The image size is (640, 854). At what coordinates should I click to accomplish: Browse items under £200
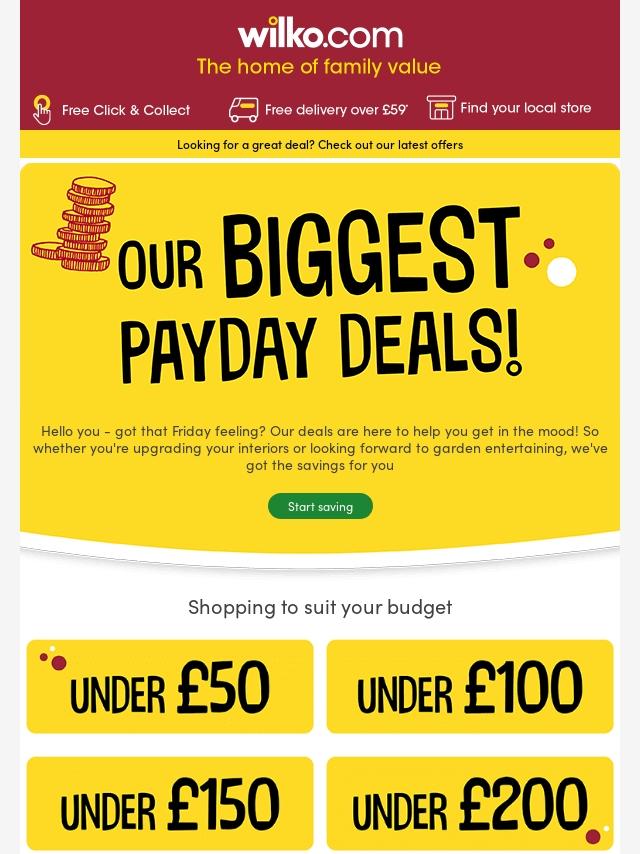tap(470, 803)
